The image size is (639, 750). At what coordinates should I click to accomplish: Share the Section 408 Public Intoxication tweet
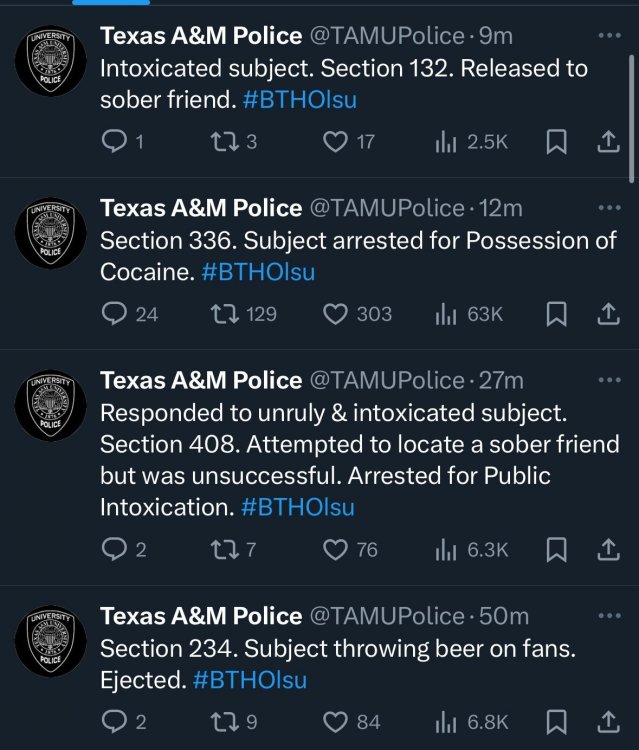coord(608,549)
